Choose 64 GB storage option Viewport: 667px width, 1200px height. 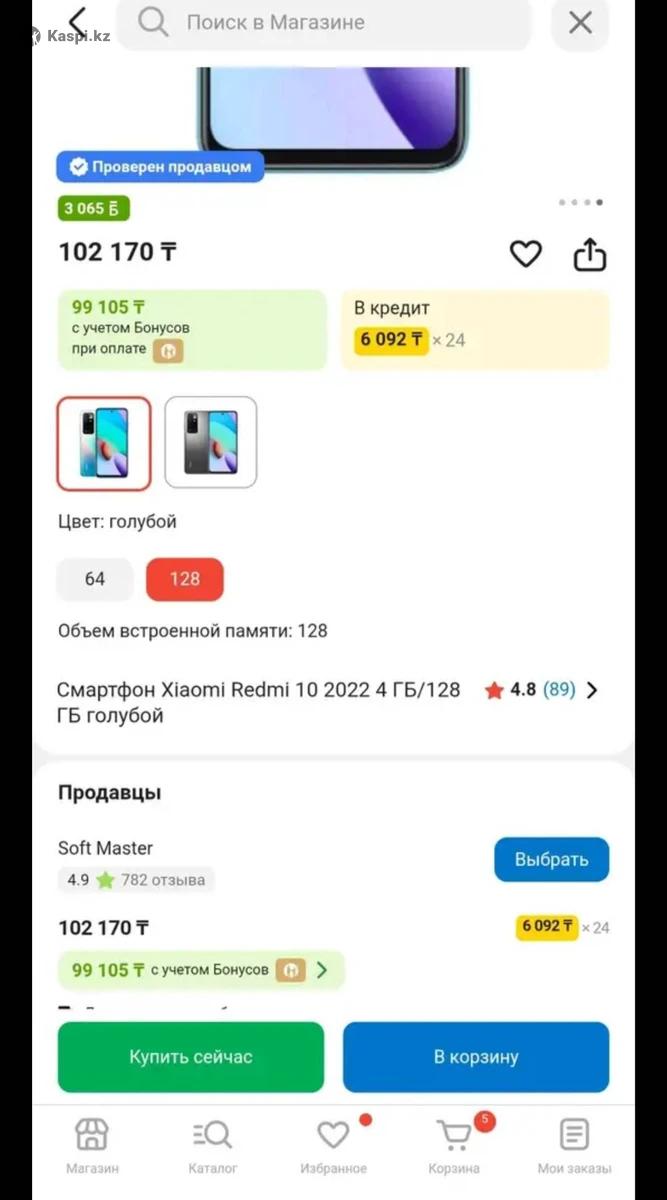(x=95, y=579)
